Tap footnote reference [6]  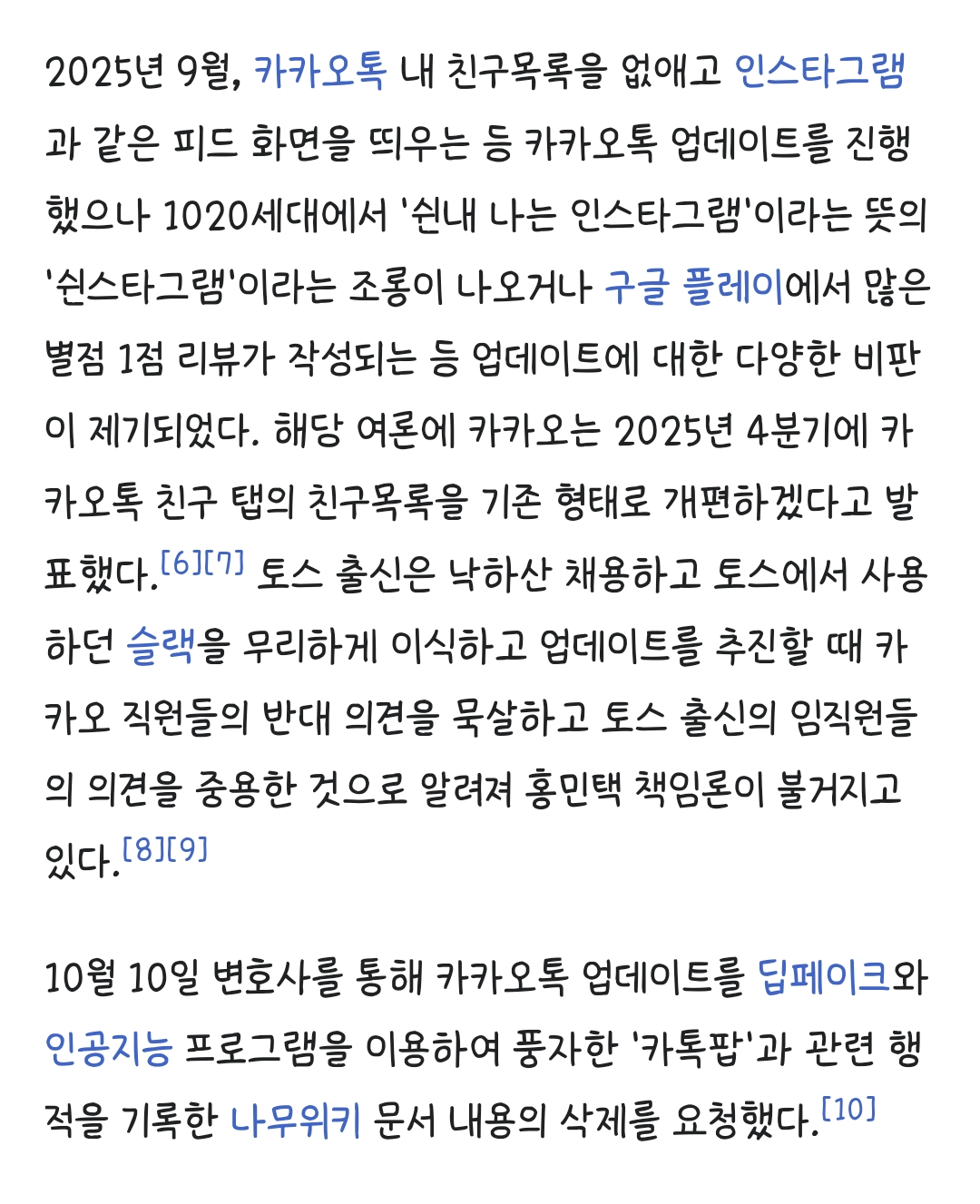click(x=181, y=563)
